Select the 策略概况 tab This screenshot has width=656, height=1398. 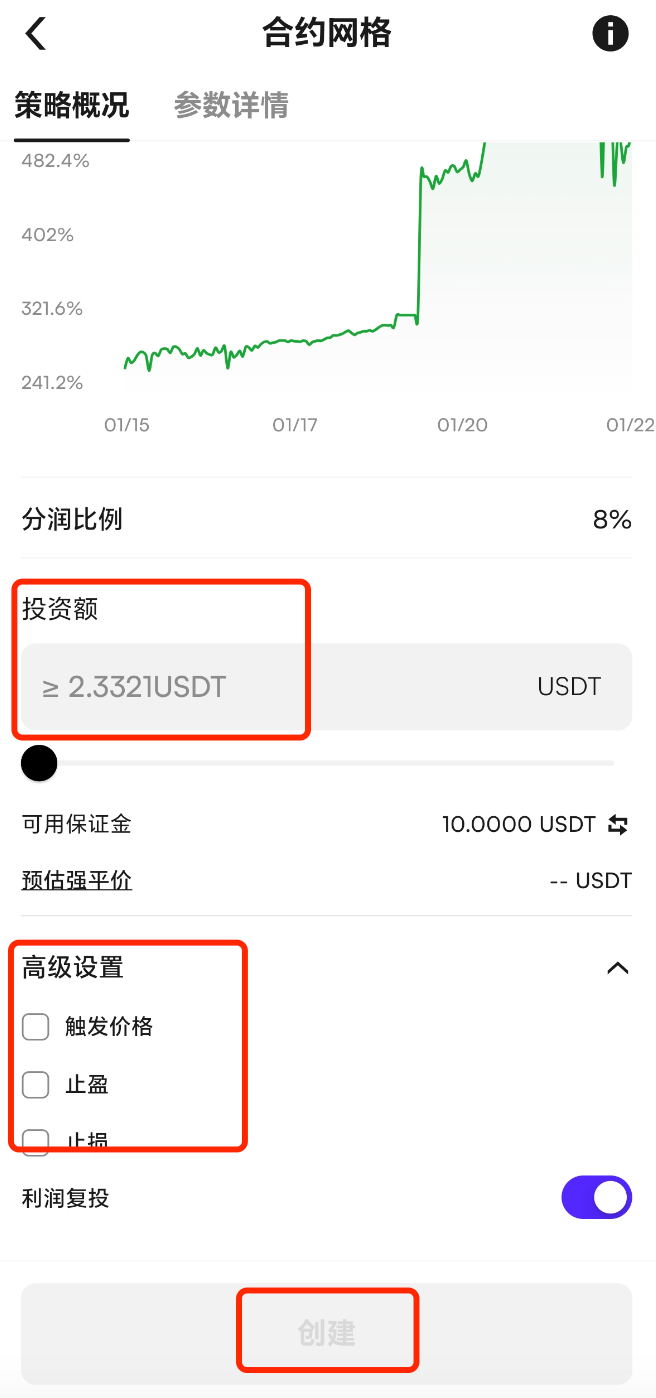click(x=71, y=105)
